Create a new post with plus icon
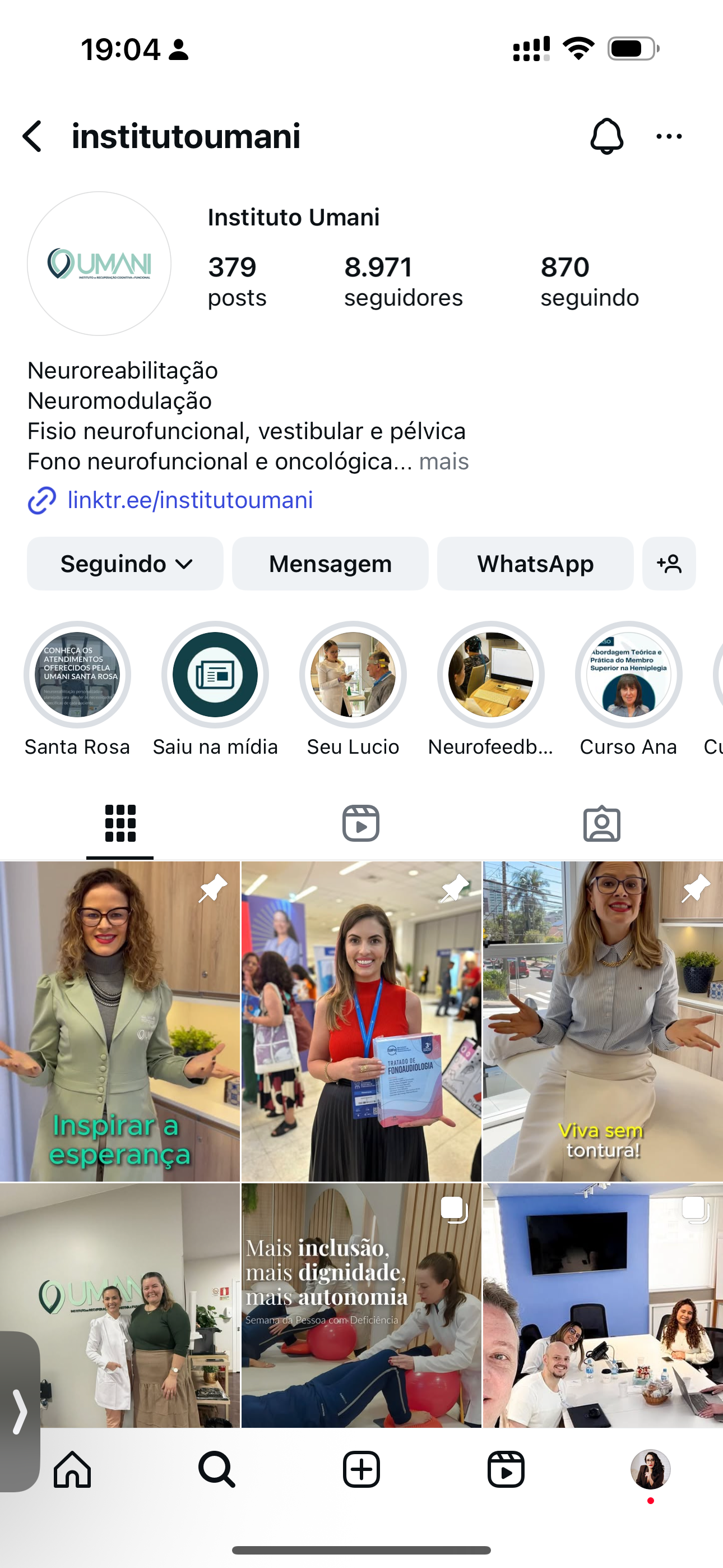The image size is (723, 1568). [x=361, y=1470]
